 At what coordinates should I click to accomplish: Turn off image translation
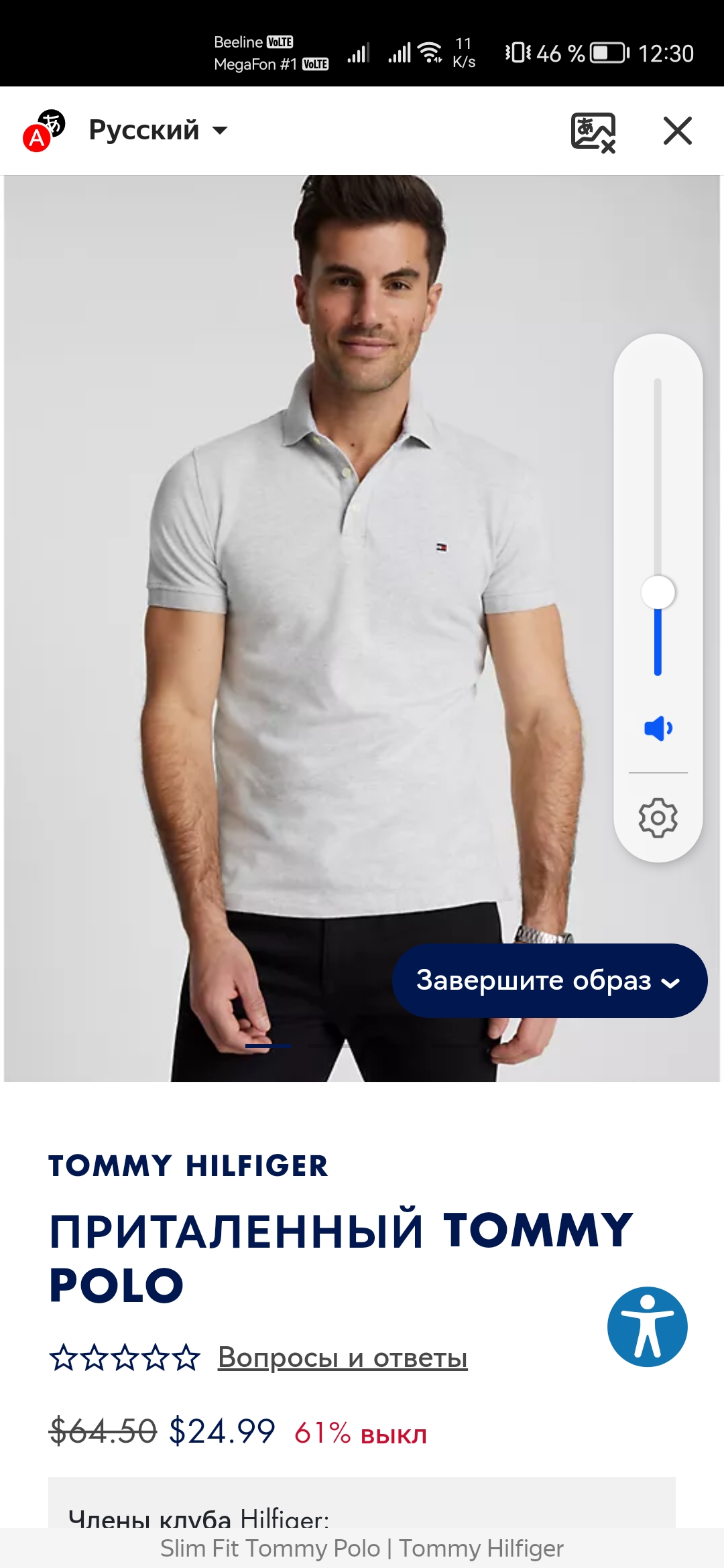[593, 131]
